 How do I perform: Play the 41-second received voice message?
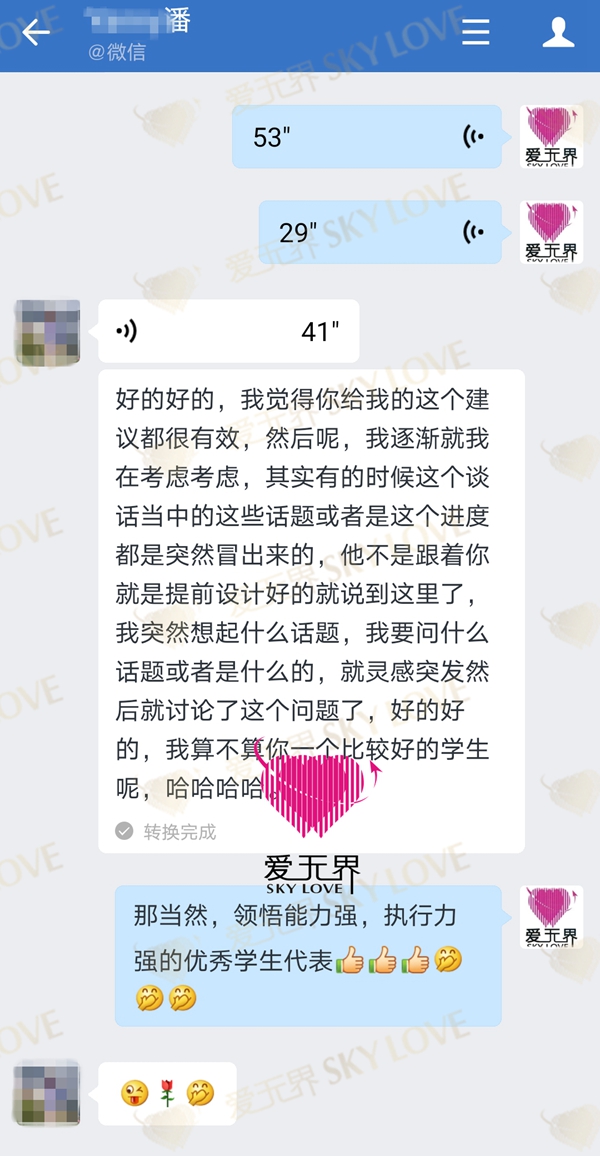click(228, 331)
